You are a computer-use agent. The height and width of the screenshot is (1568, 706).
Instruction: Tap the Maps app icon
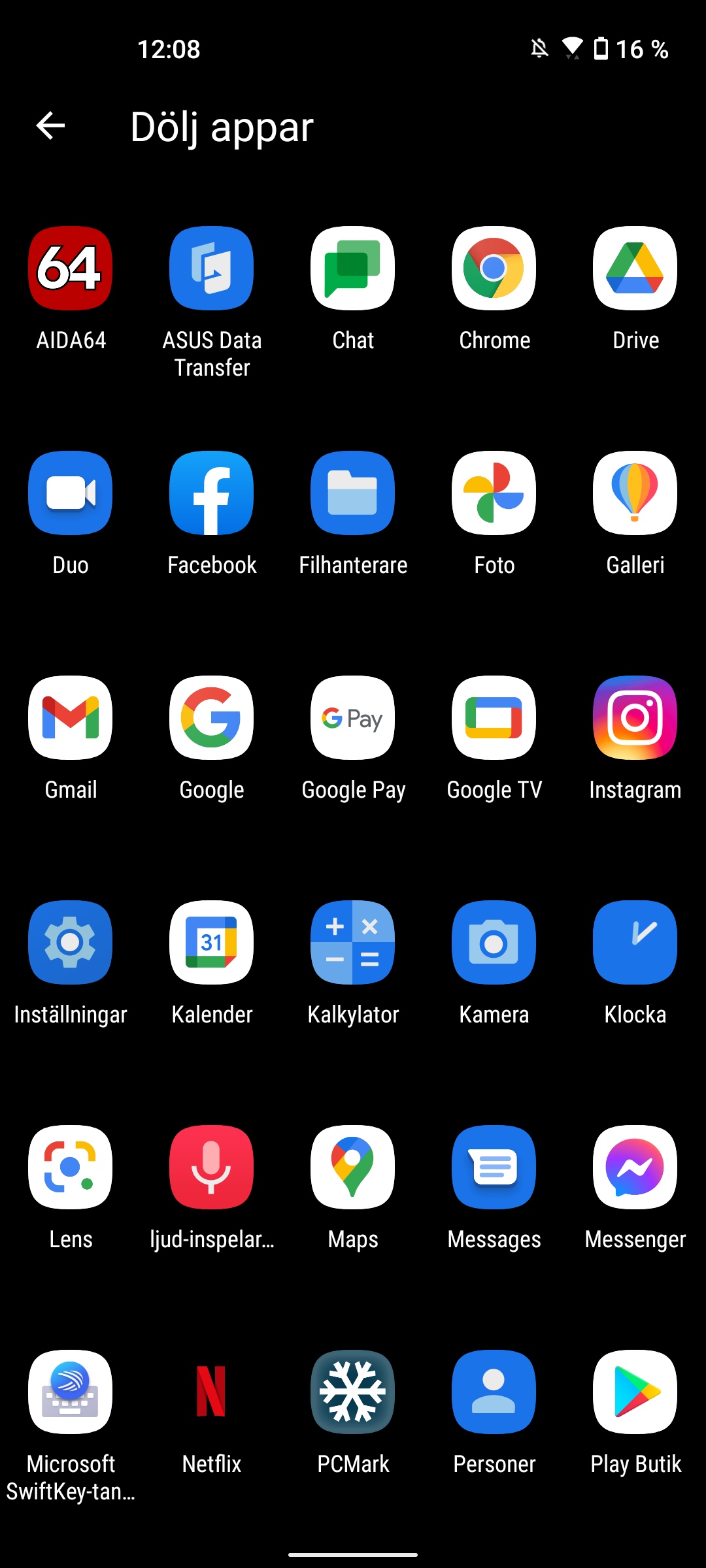(353, 1167)
